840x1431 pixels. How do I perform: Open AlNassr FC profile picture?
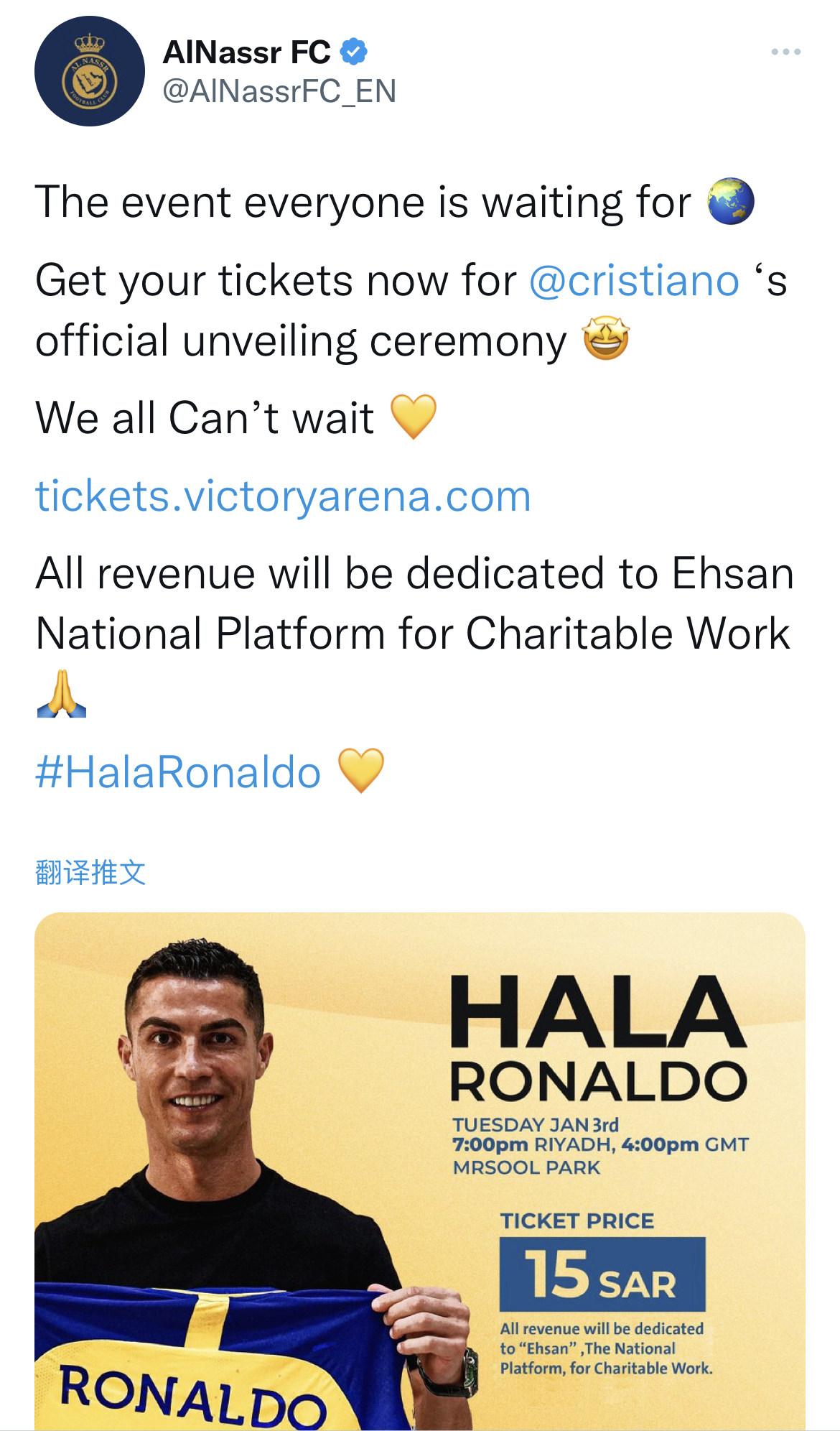[89, 71]
